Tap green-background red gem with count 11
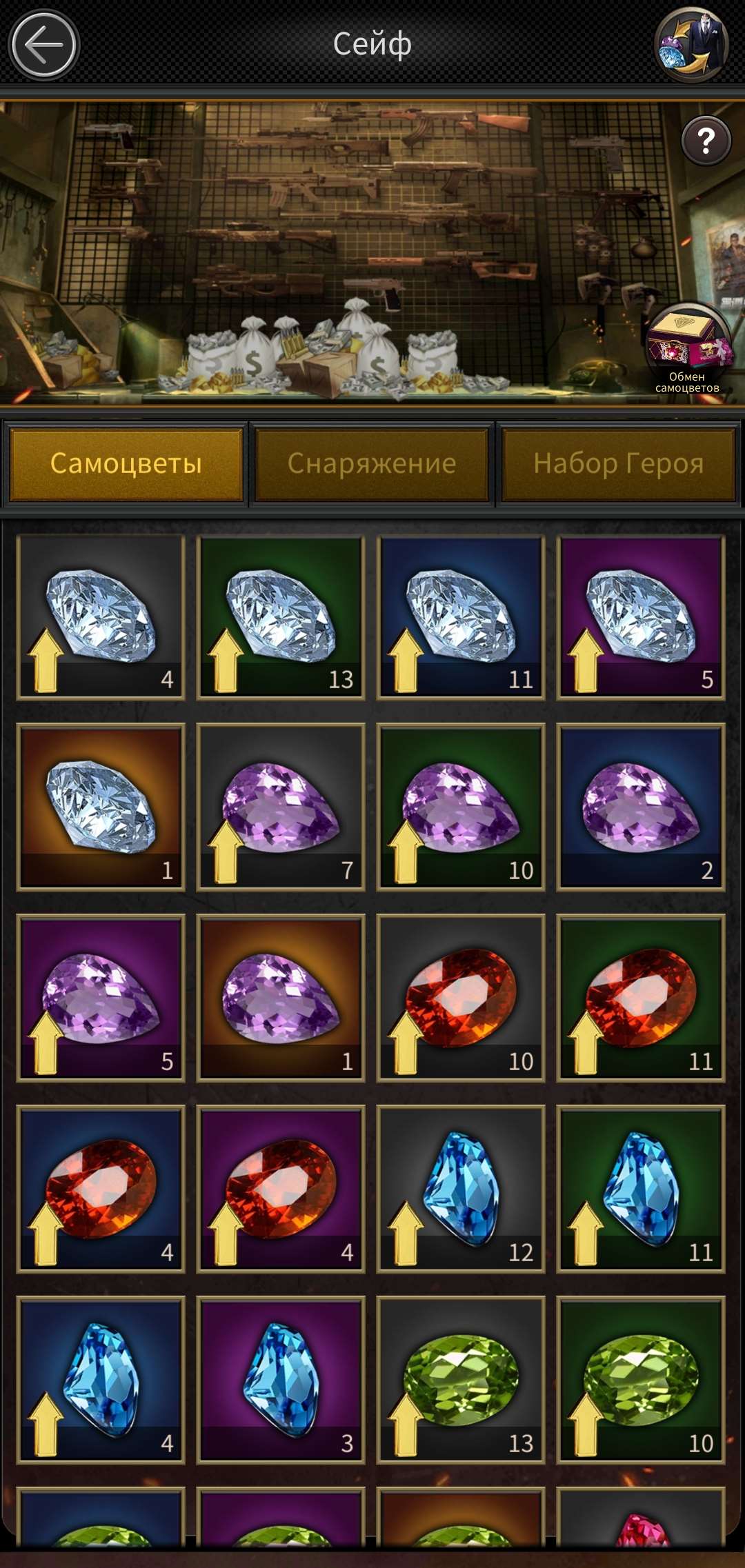 click(x=641, y=998)
